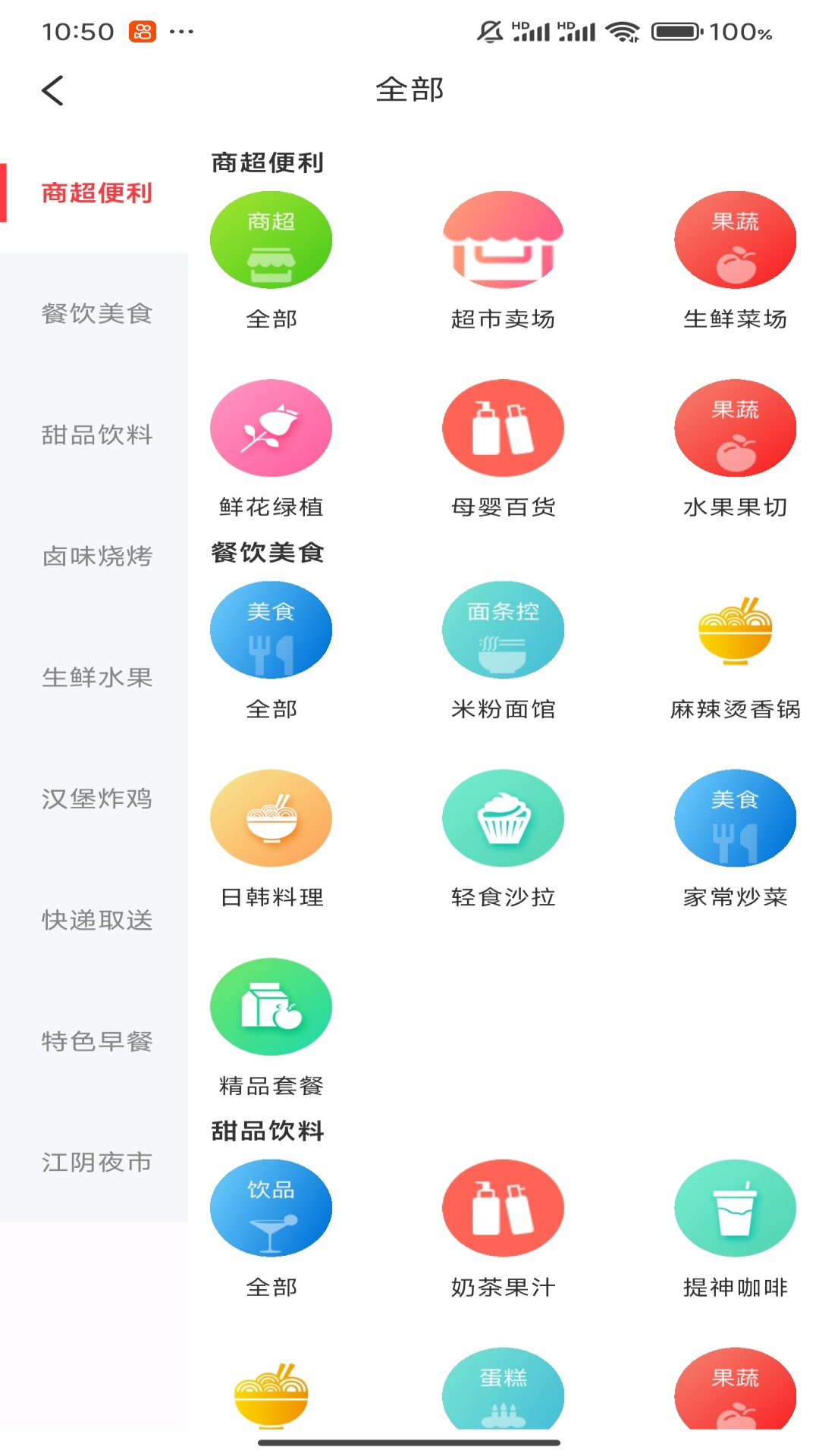Open the 精品套餐 category
Screen dimensions: 819x1456
271,1006
